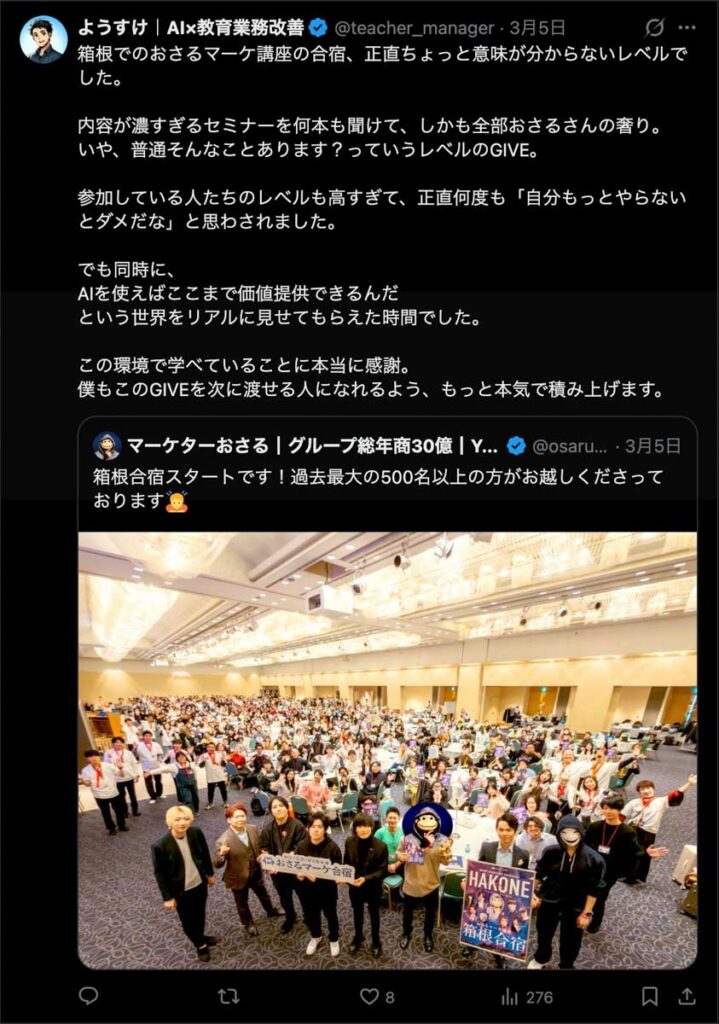Open the post's overflow menu
719x1024 pixels.
[689, 28]
